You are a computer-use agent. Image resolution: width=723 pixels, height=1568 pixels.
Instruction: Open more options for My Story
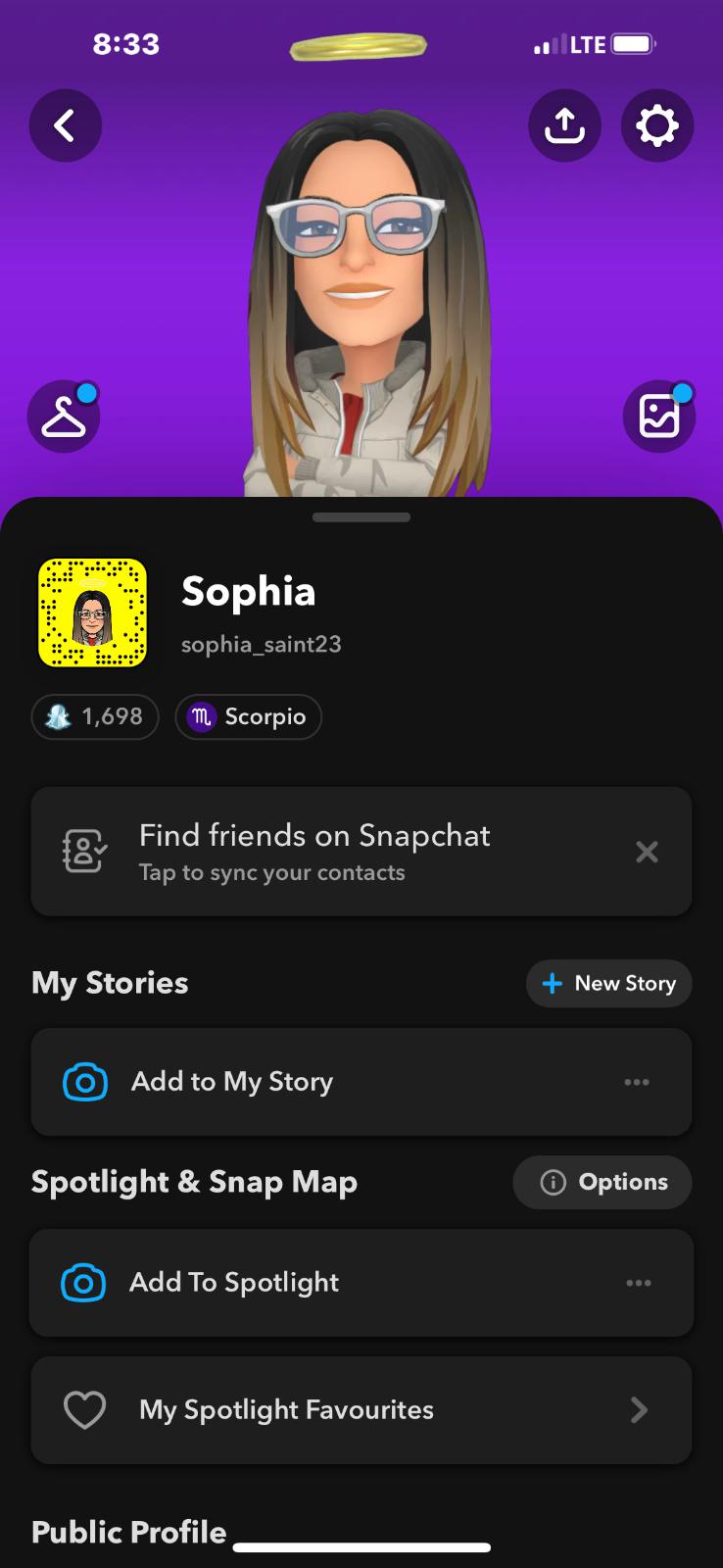637,1082
